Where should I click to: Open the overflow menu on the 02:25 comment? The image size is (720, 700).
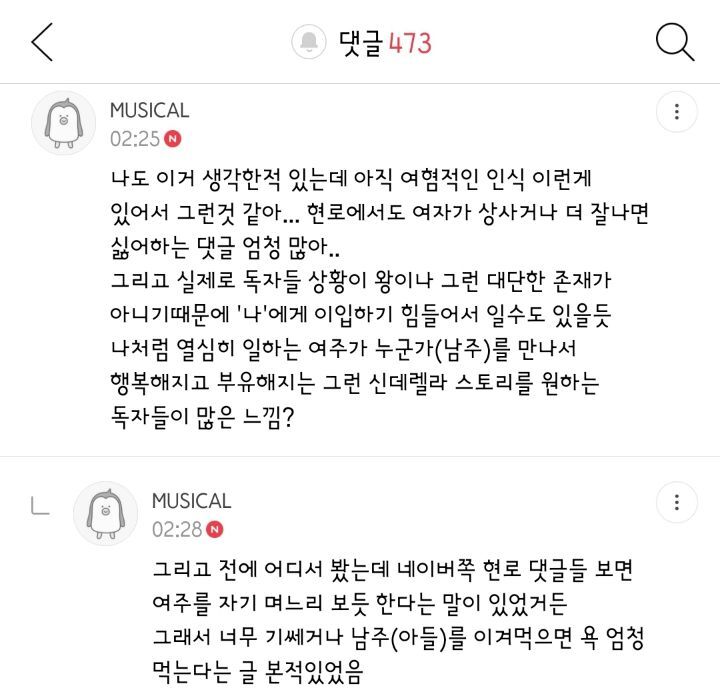[677, 111]
